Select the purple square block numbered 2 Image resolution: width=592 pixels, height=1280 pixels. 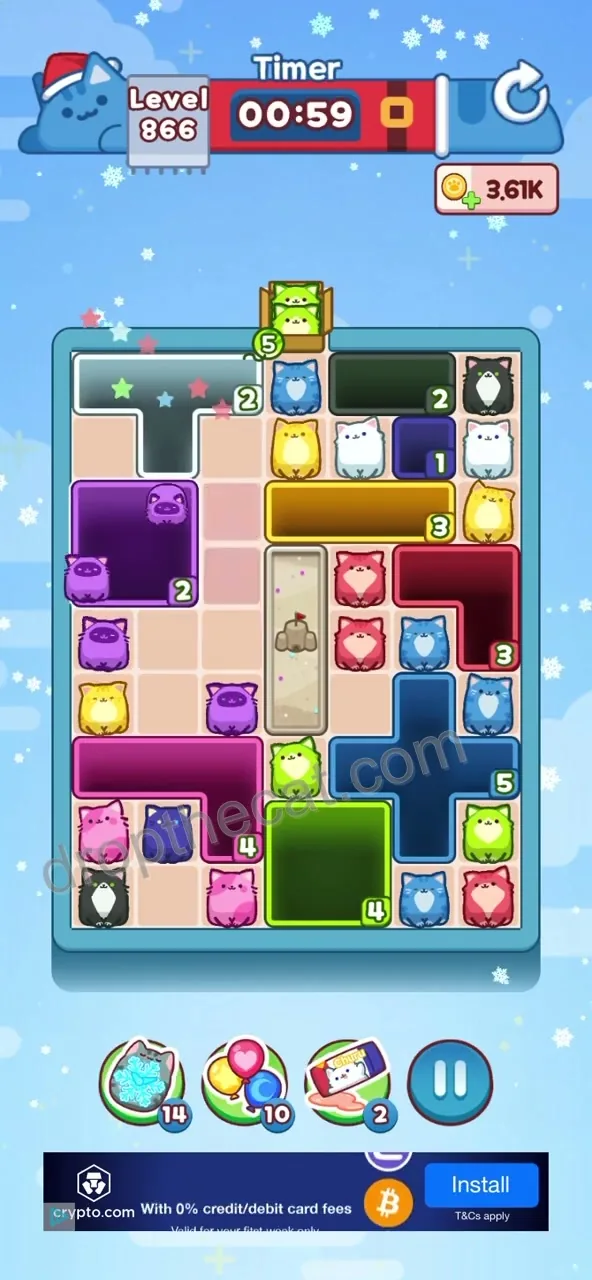tap(133, 543)
